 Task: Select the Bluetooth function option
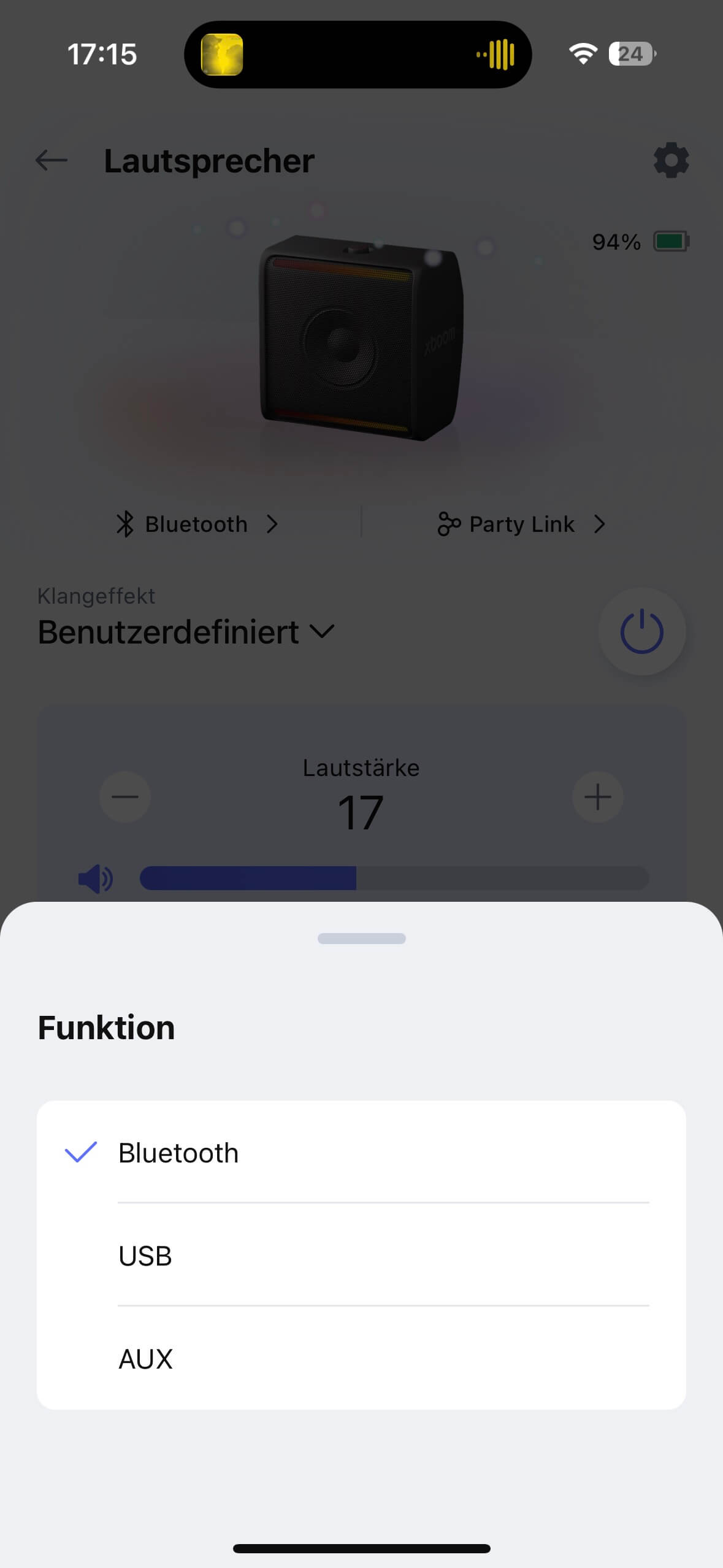point(361,1153)
